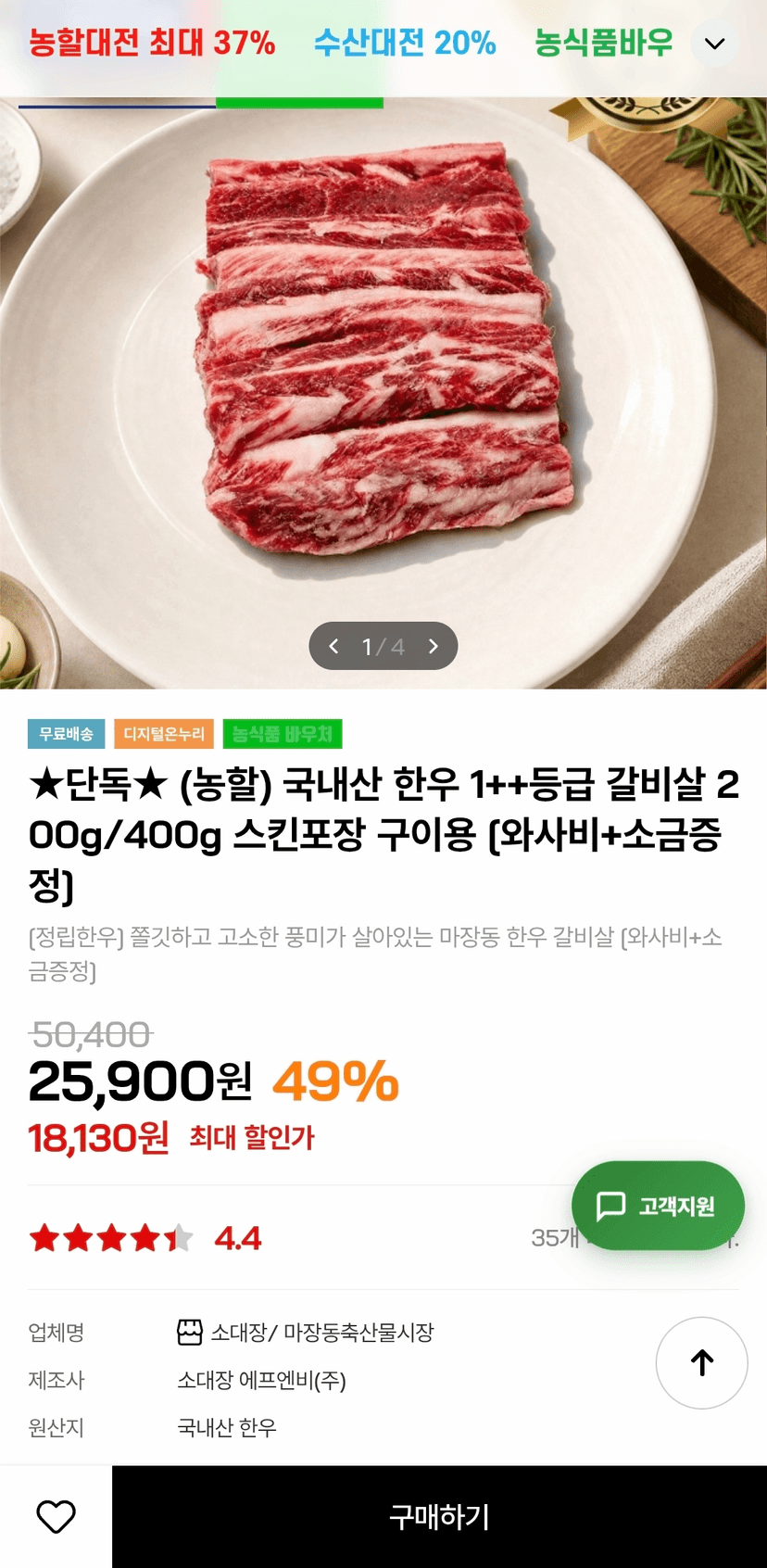
Task: Show the next product image
Action: click(433, 646)
